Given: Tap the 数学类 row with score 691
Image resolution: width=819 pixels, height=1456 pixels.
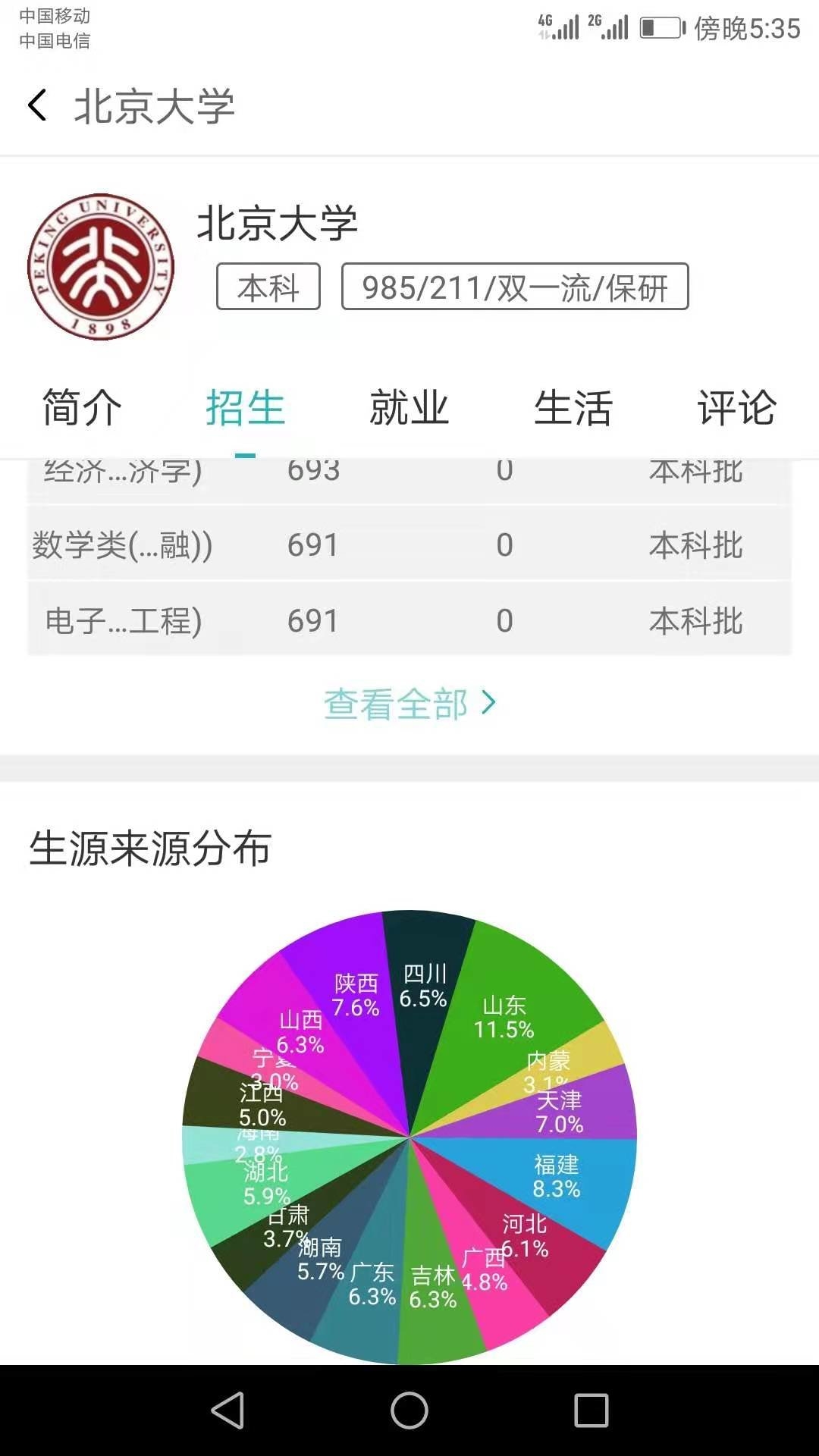Looking at the screenshot, I should pos(409,544).
